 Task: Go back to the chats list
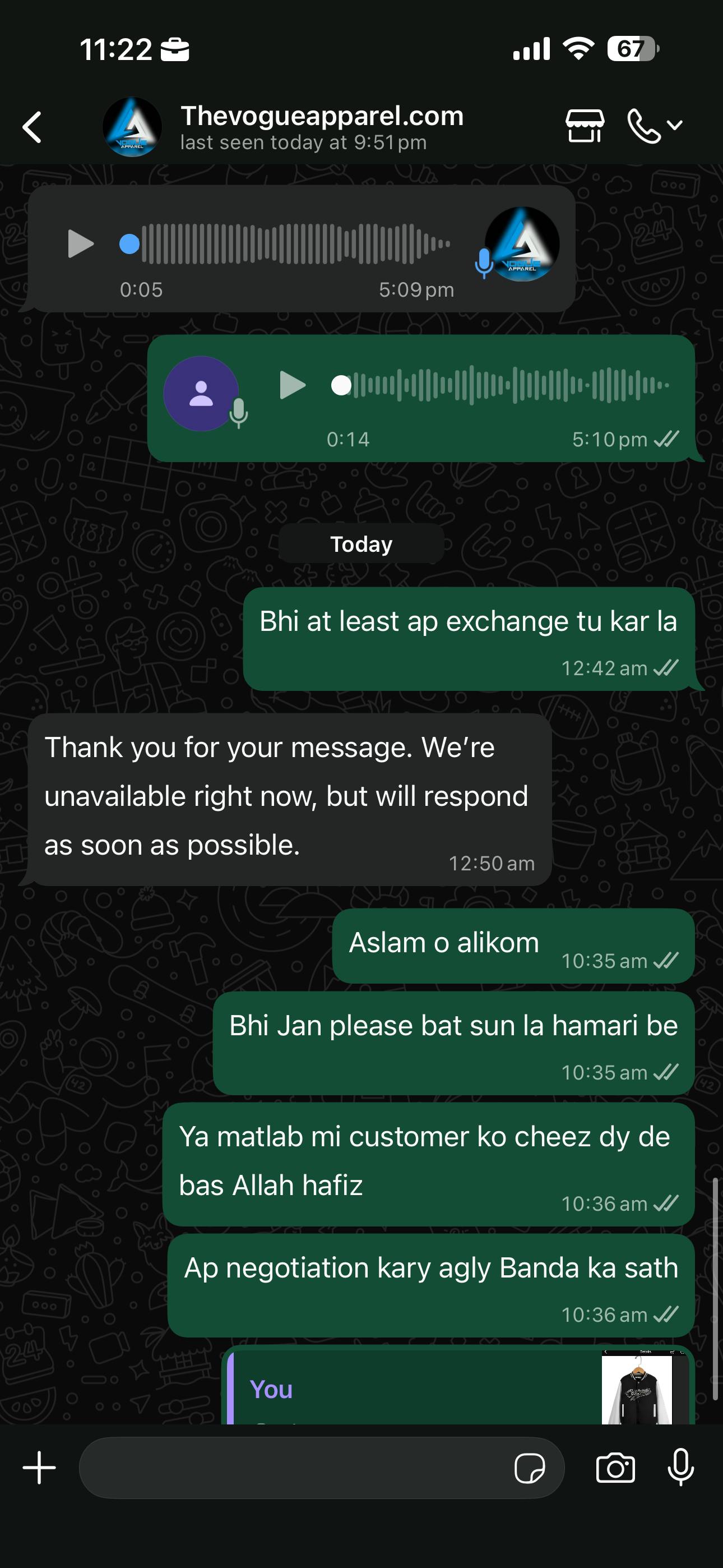click(33, 127)
